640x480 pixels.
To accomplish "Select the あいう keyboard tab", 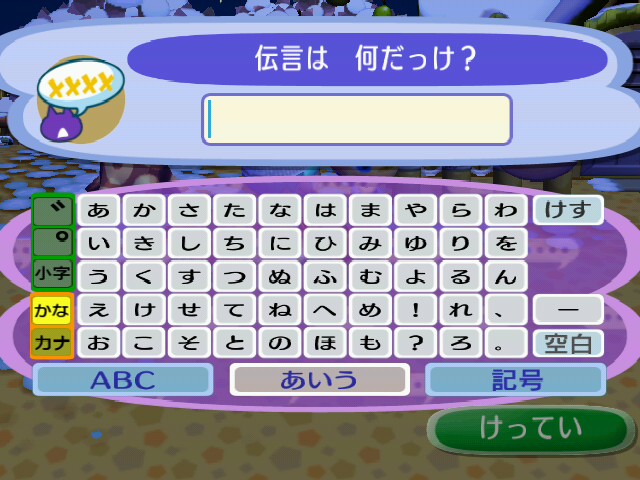I will click(x=319, y=380).
